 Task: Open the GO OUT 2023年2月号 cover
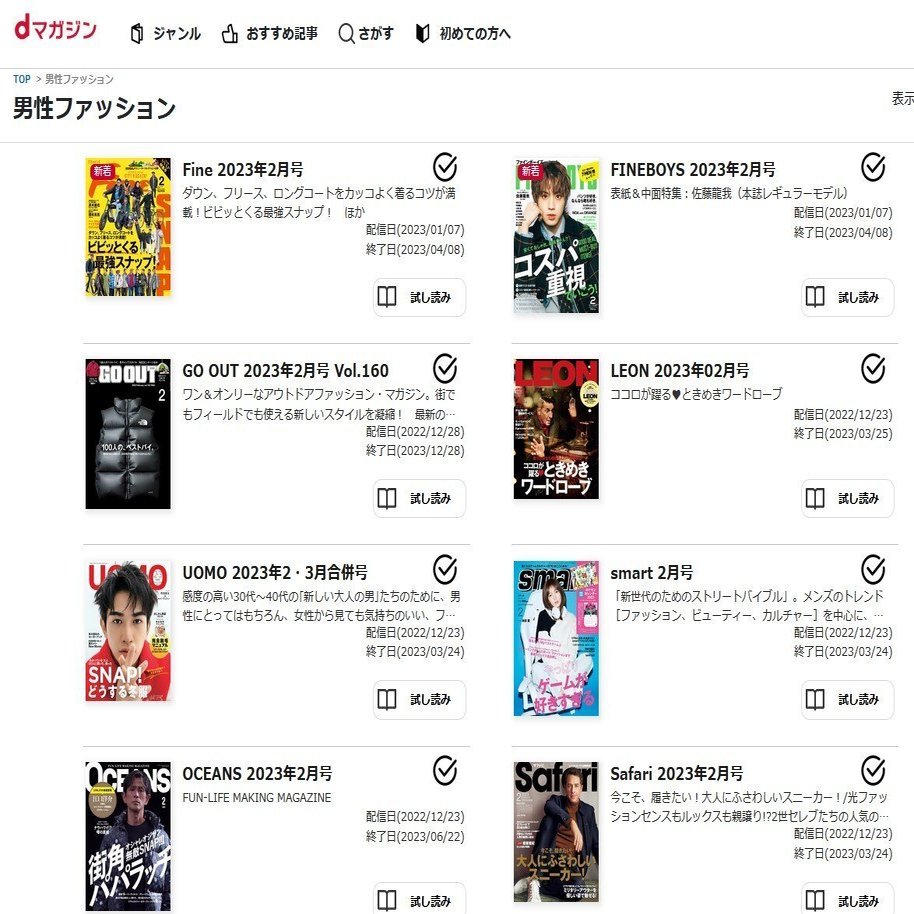pos(127,433)
